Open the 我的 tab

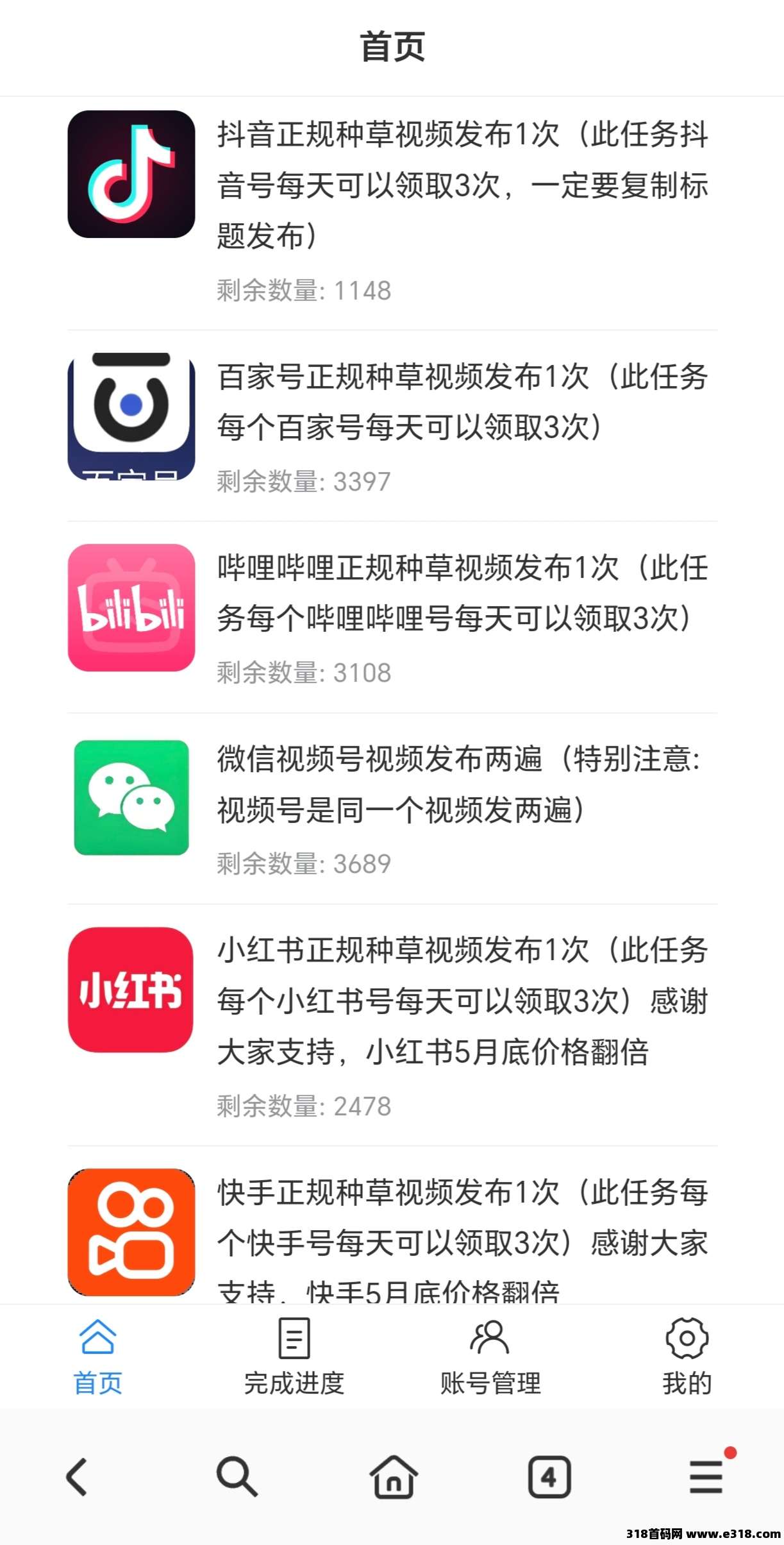(x=687, y=1356)
